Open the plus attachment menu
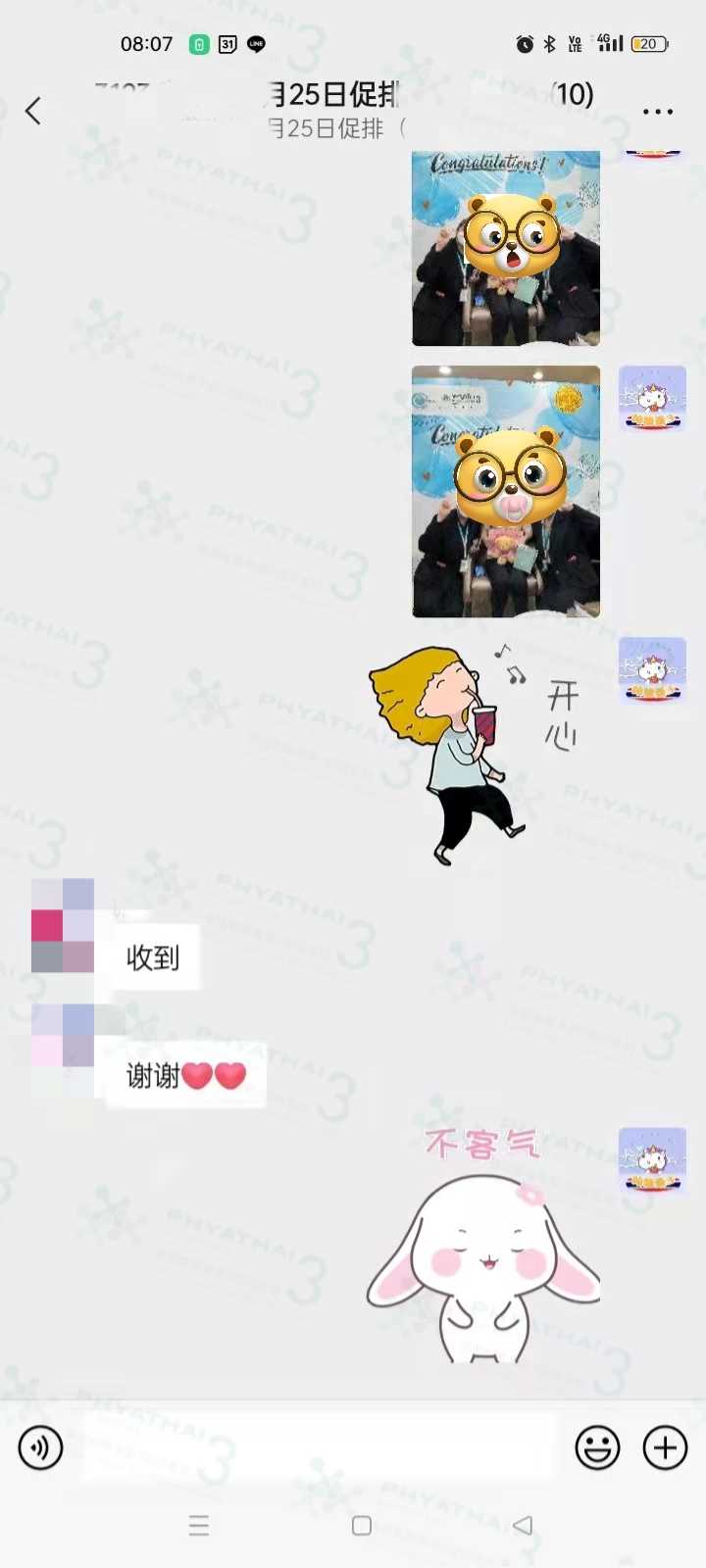 pos(665,1447)
